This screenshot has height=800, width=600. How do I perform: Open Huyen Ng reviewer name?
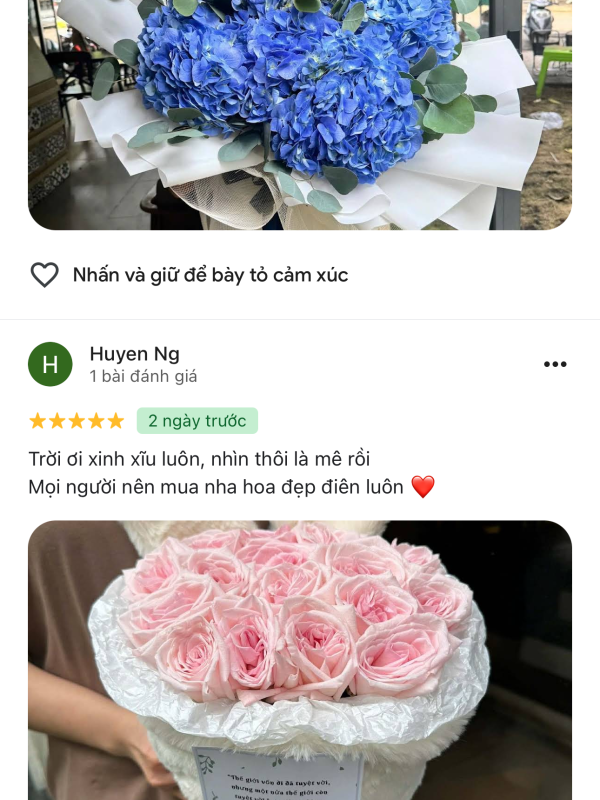tap(134, 354)
